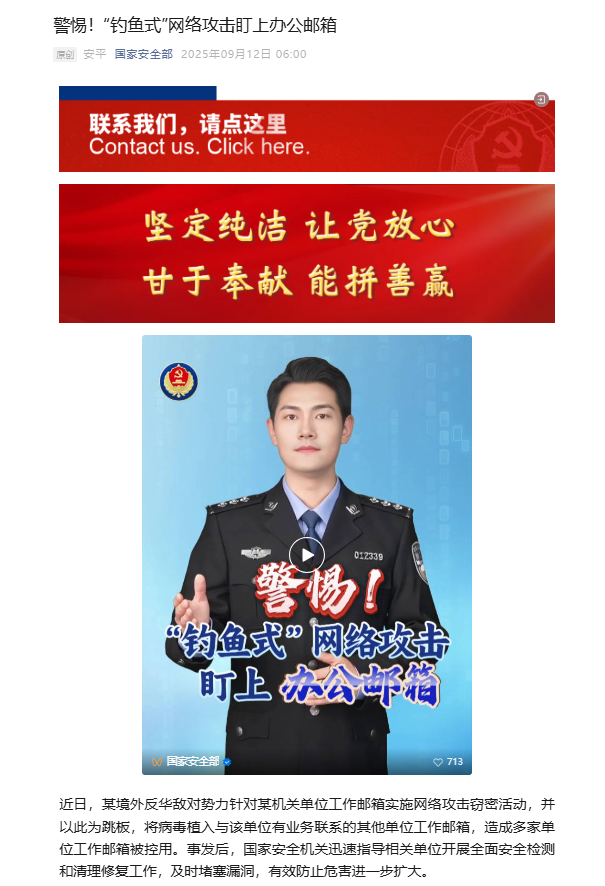Play the phishing attack warning video
This screenshot has width=605, height=886.
[x=307, y=555]
